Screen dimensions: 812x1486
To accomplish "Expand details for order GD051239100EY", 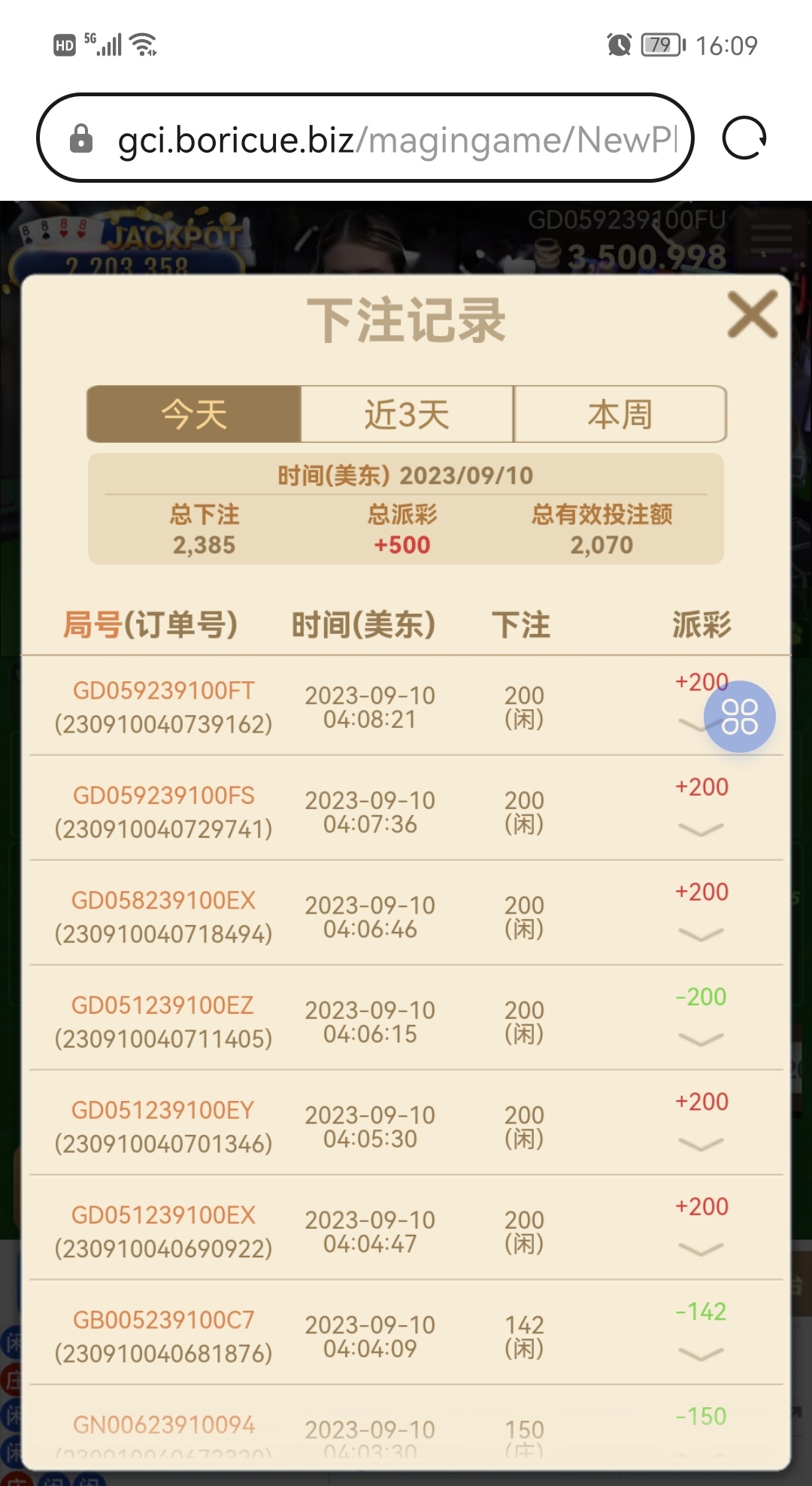I will coord(700,1145).
